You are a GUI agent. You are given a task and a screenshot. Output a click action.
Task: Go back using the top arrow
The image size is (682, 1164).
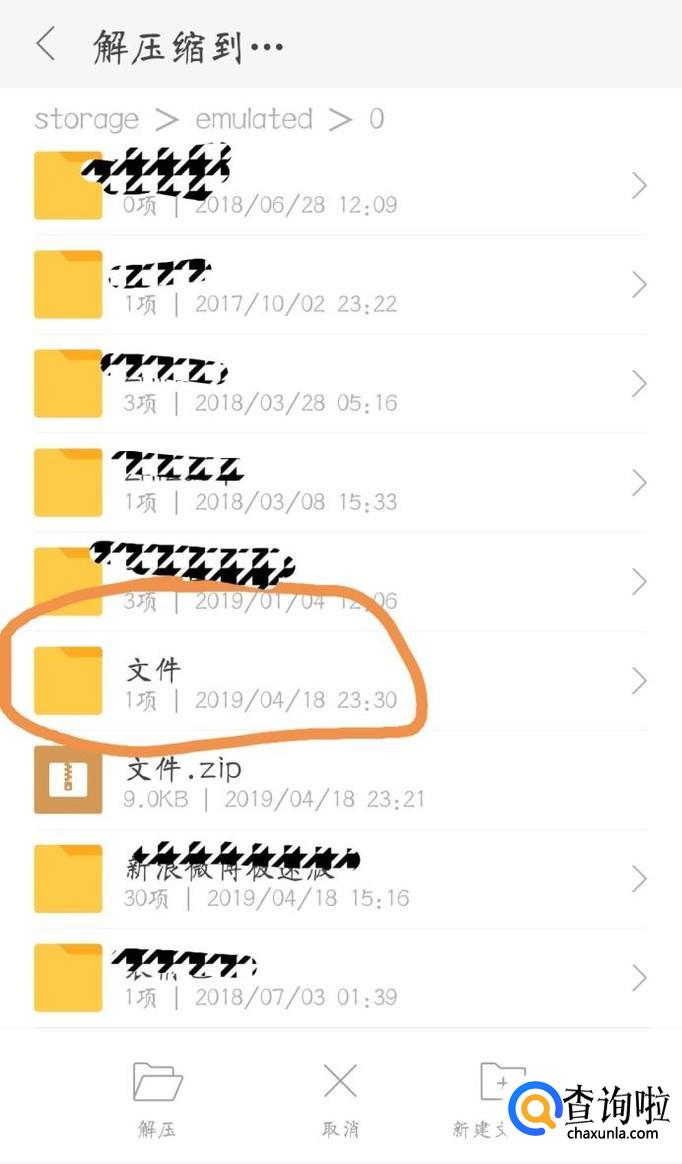(45, 44)
